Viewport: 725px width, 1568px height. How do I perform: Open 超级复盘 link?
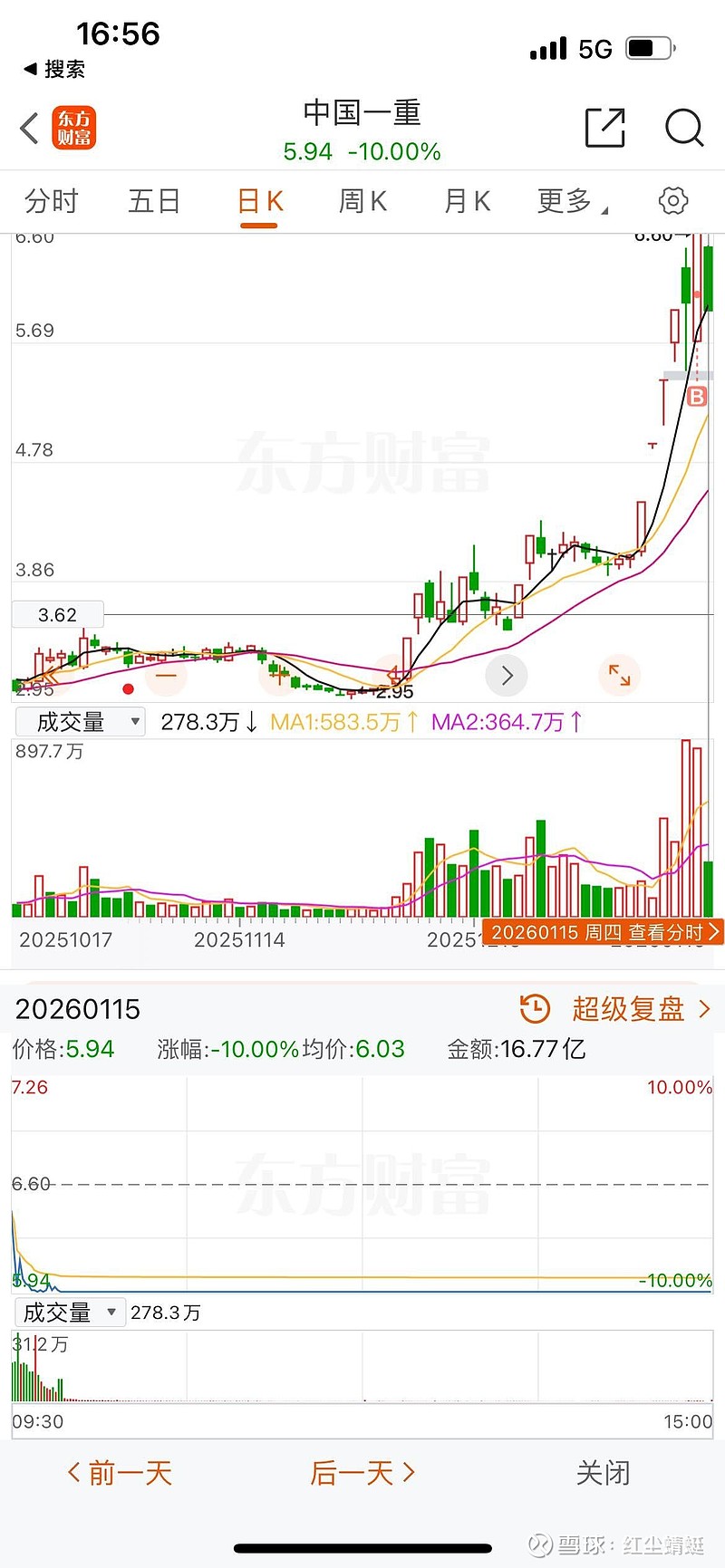coord(628,1008)
